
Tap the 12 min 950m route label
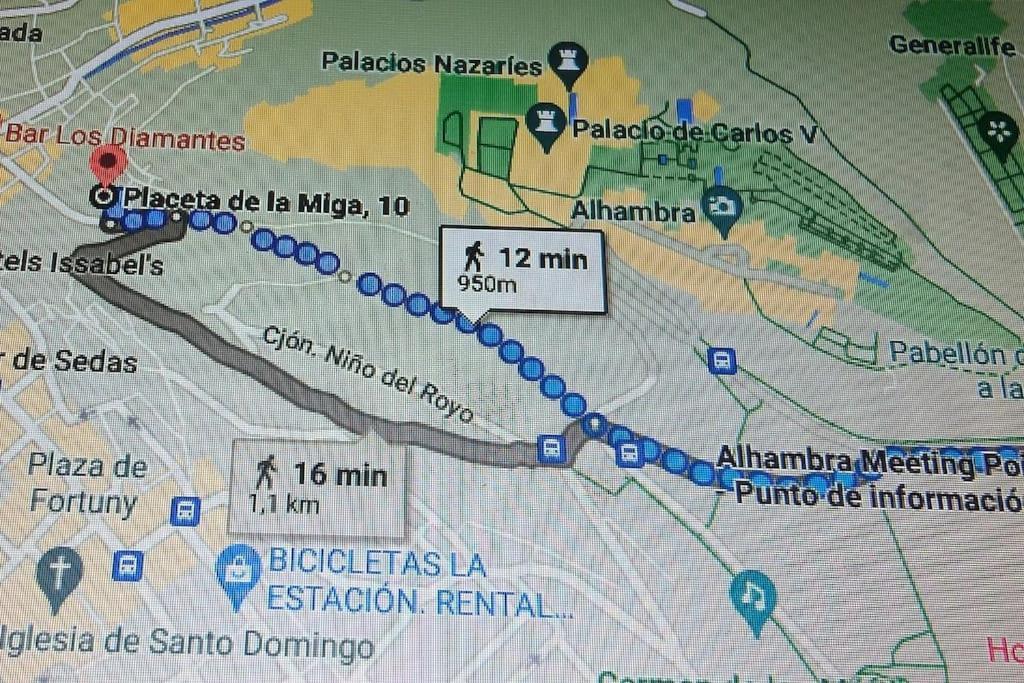522,270
